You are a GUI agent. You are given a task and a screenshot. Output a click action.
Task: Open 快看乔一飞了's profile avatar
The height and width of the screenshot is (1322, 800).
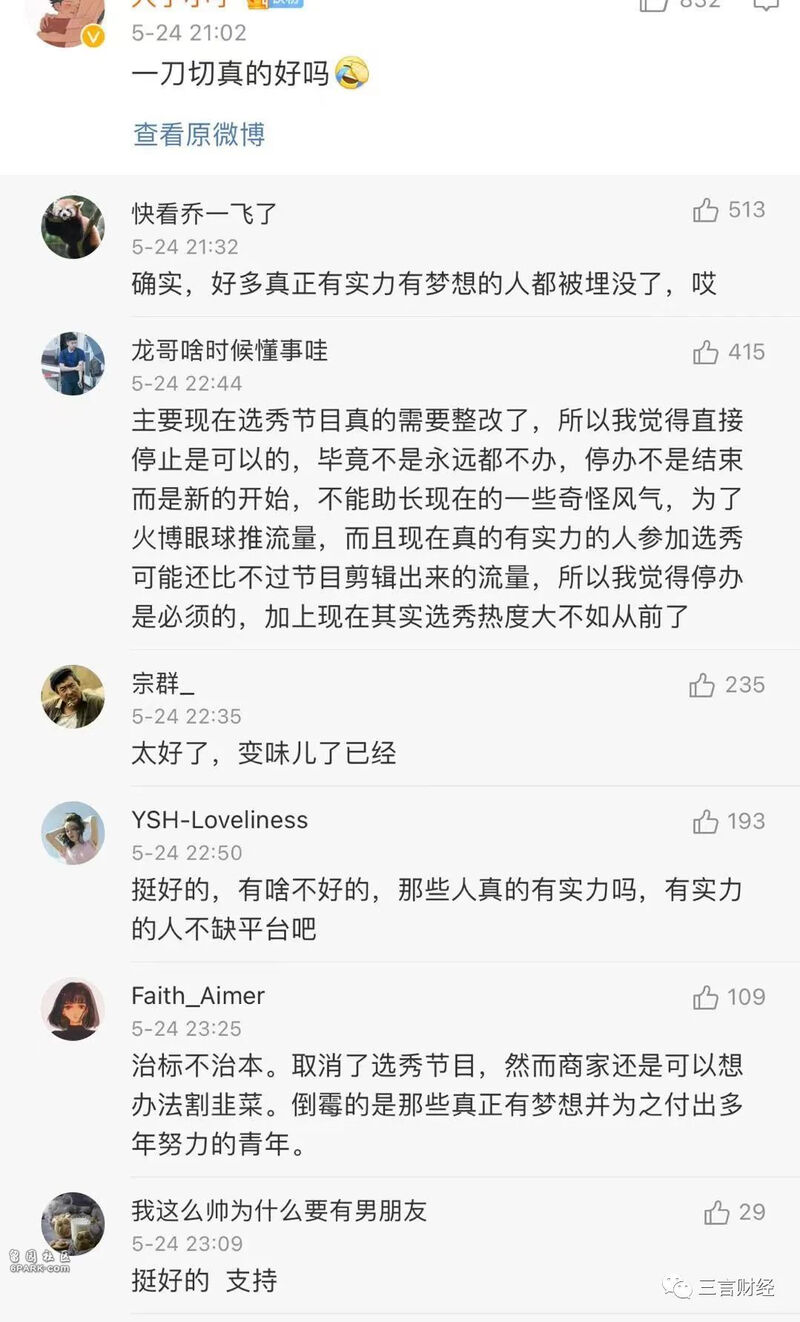click(x=73, y=227)
